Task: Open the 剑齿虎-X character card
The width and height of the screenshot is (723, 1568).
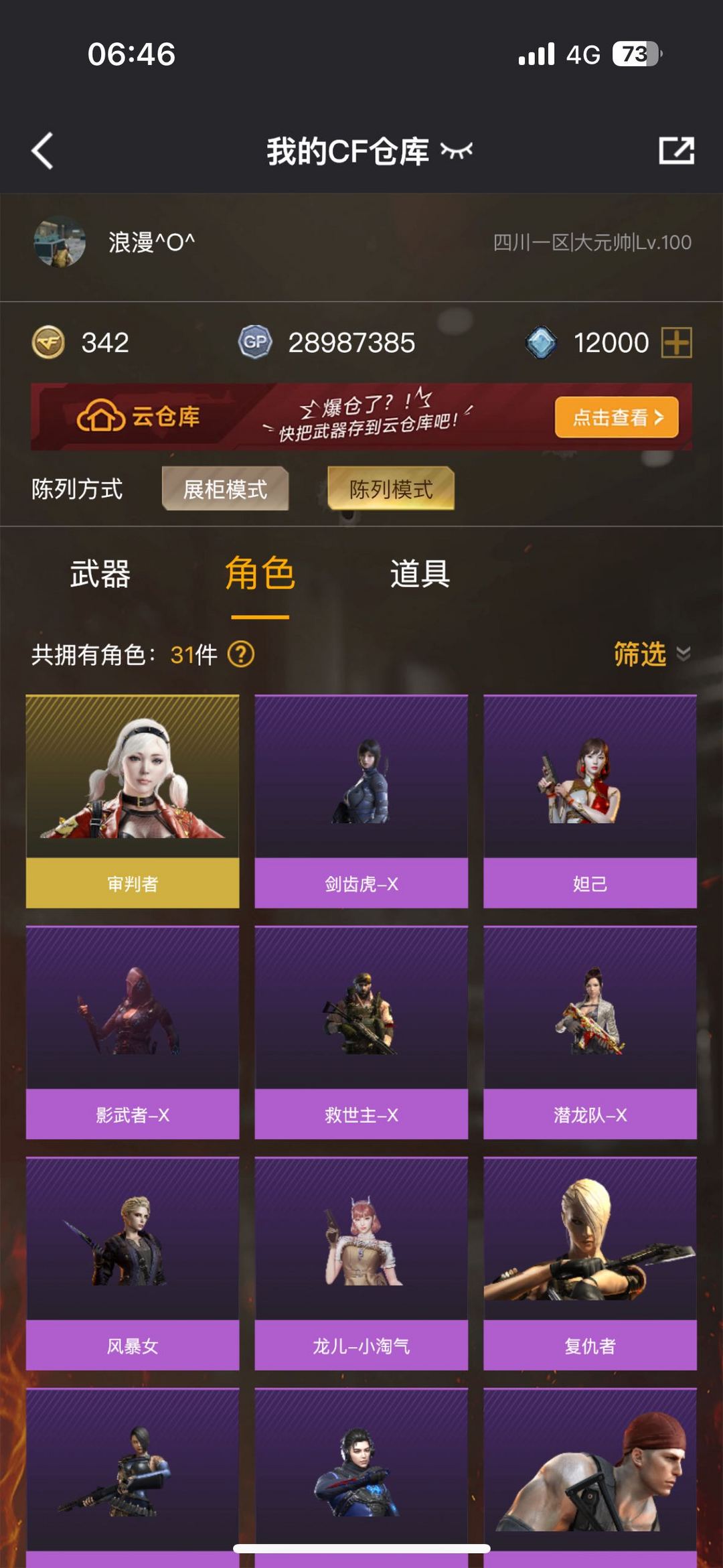Action: pyautogui.click(x=361, y=801)
